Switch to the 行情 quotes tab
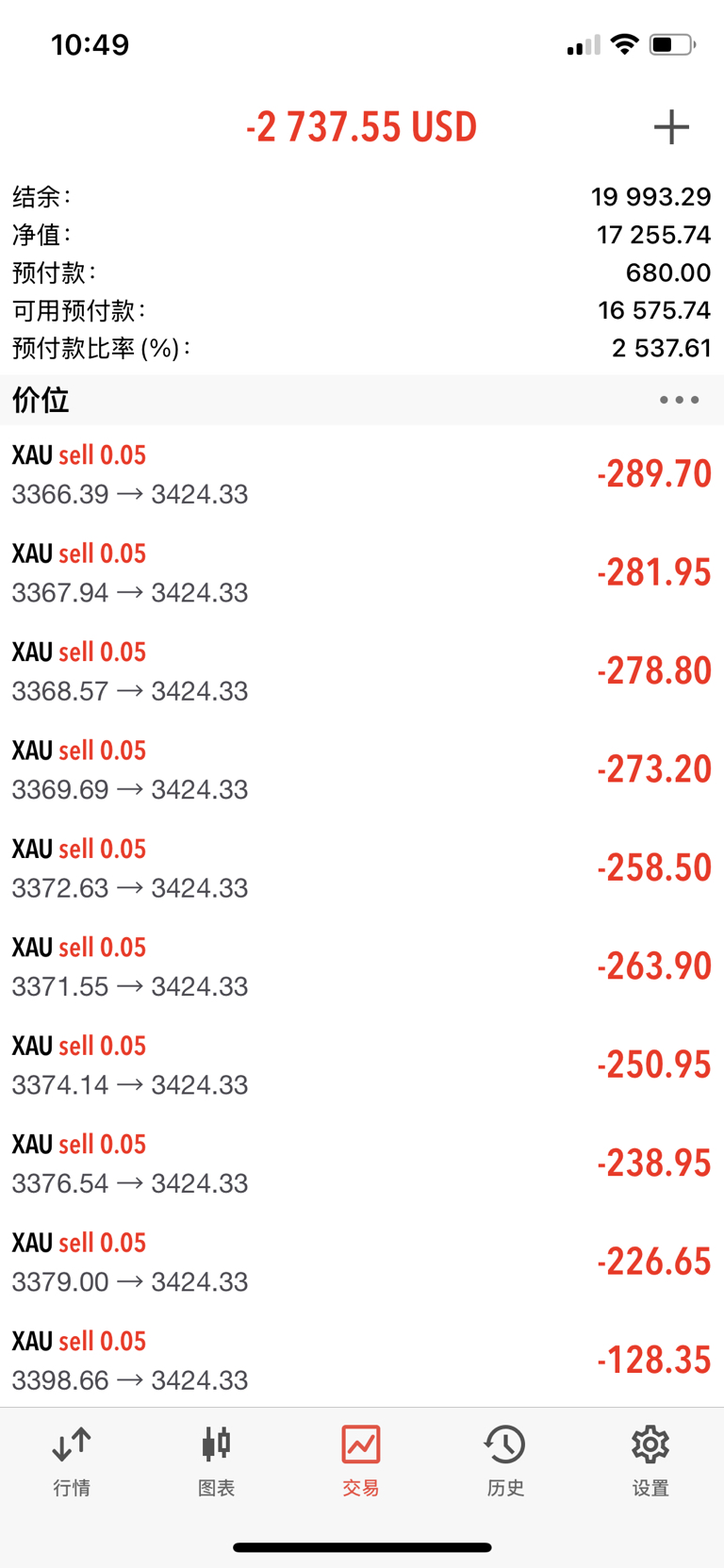This screenshot has height=1568, width=724. (72, 1461)
